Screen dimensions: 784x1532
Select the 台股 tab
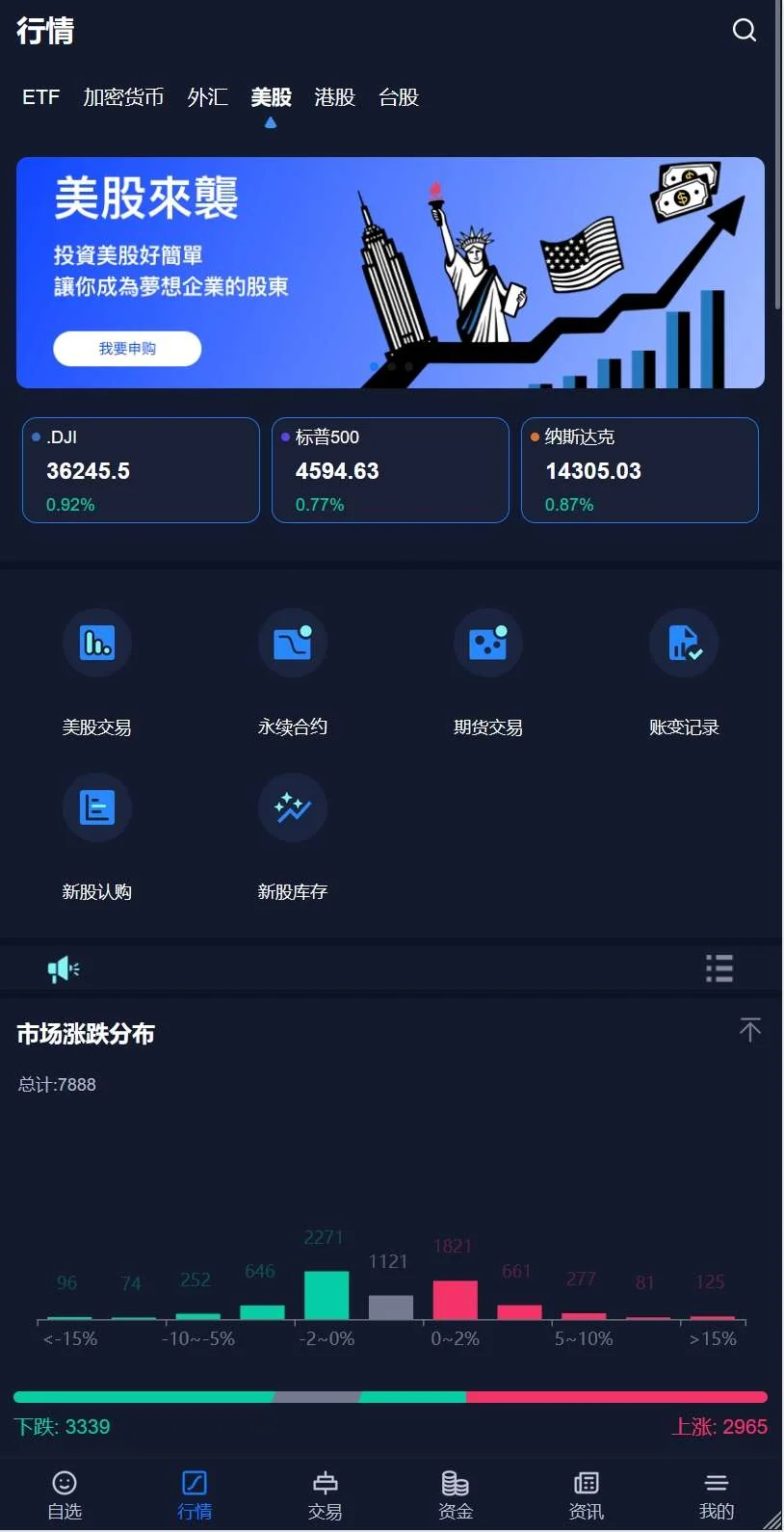399,97
